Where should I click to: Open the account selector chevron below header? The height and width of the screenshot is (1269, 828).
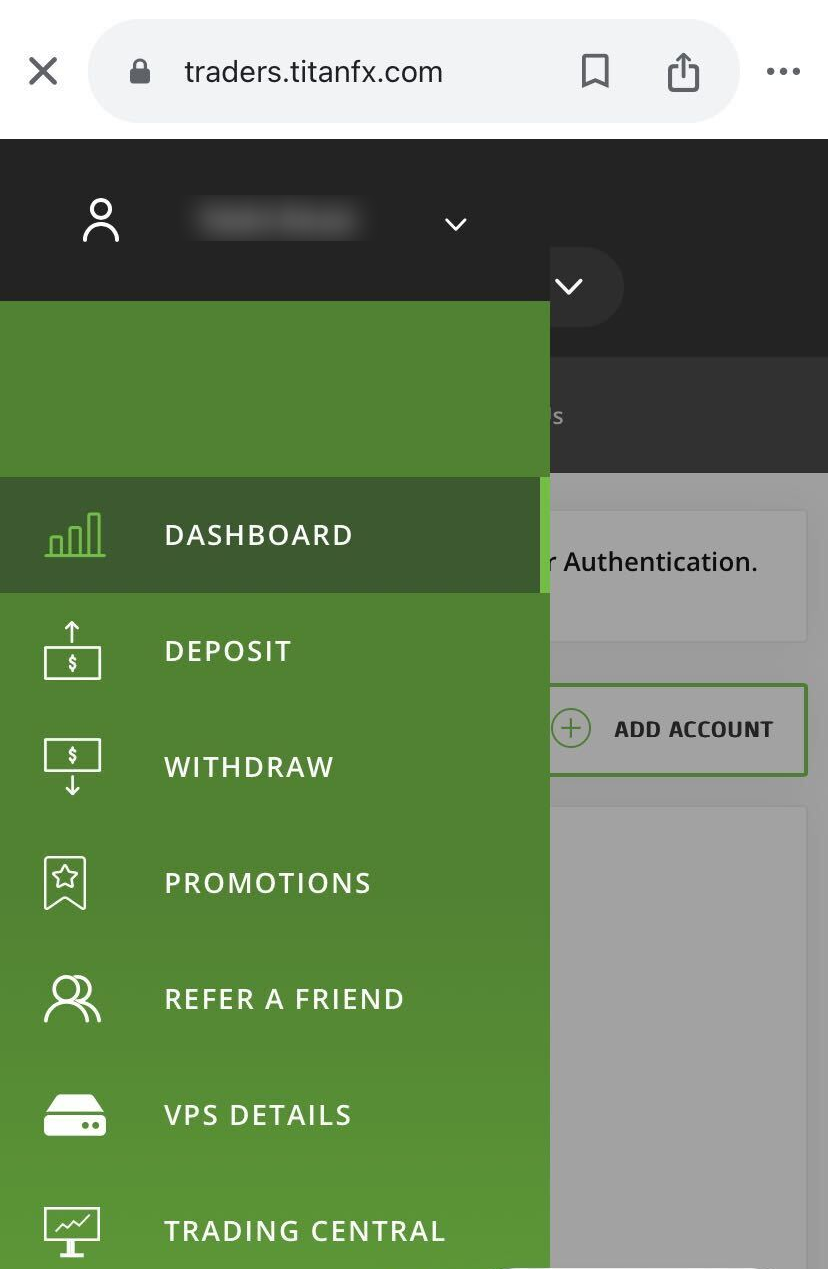pos(569,287)
